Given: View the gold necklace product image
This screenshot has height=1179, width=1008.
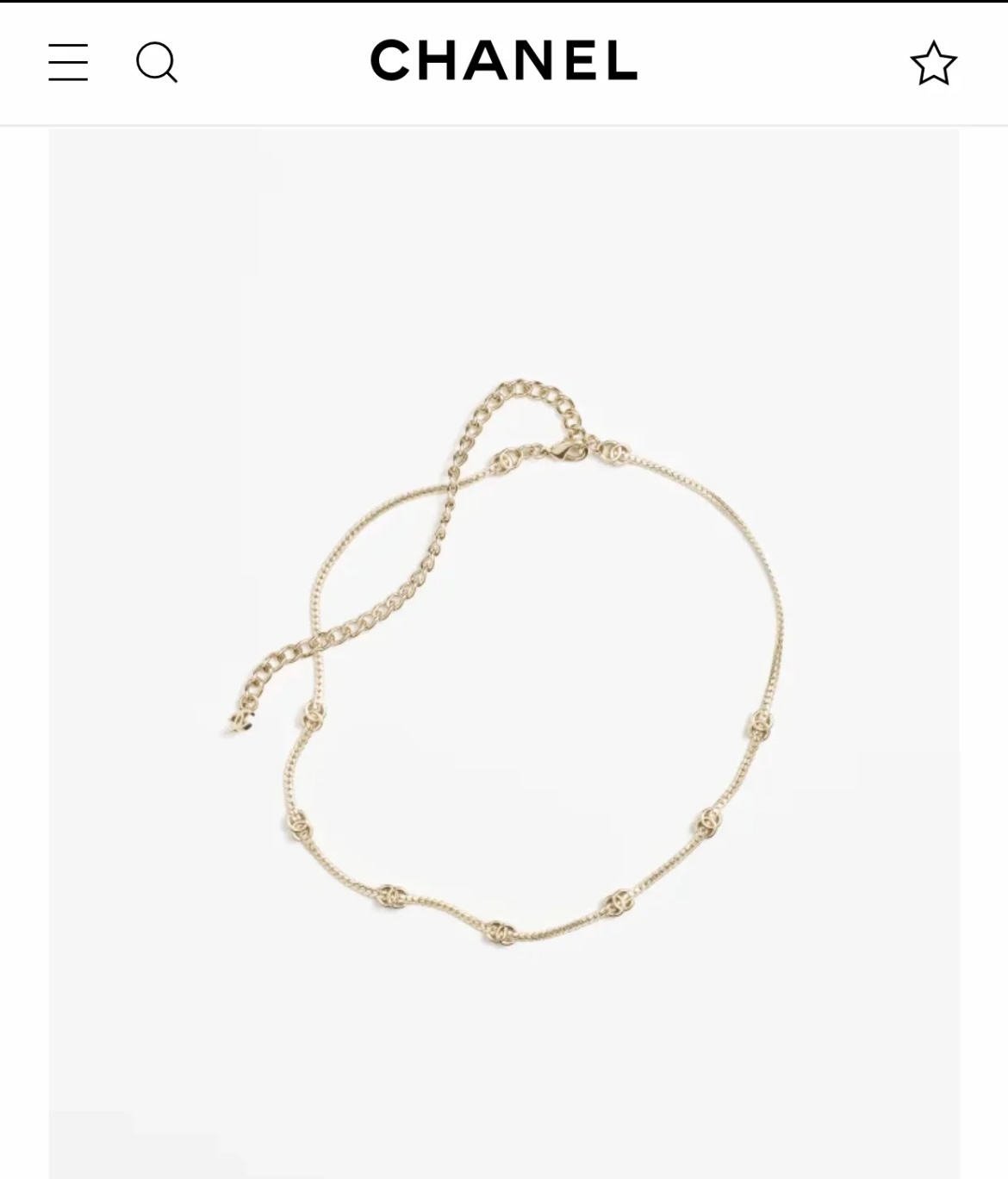Looking at the screenshot, I should tap(503, 655).
